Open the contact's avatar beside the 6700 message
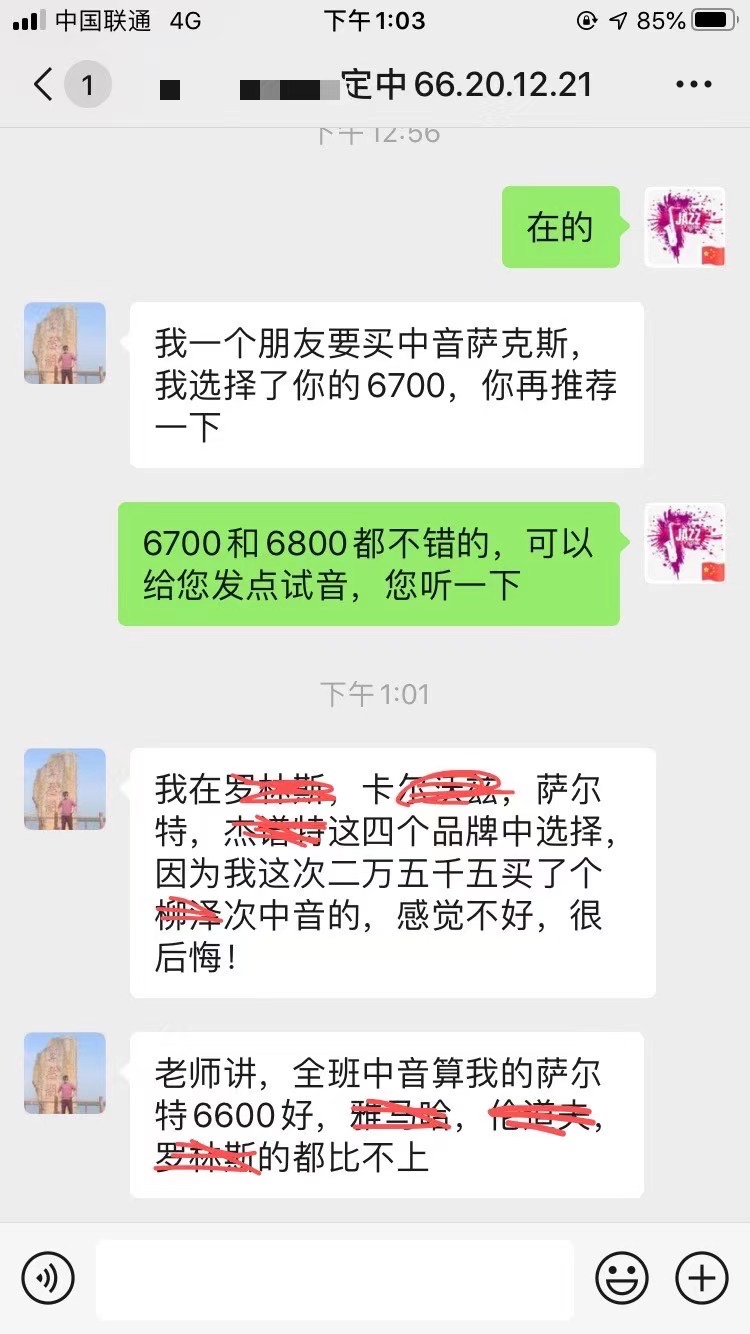The image size is (750, 1334). [x=65, y=343]
